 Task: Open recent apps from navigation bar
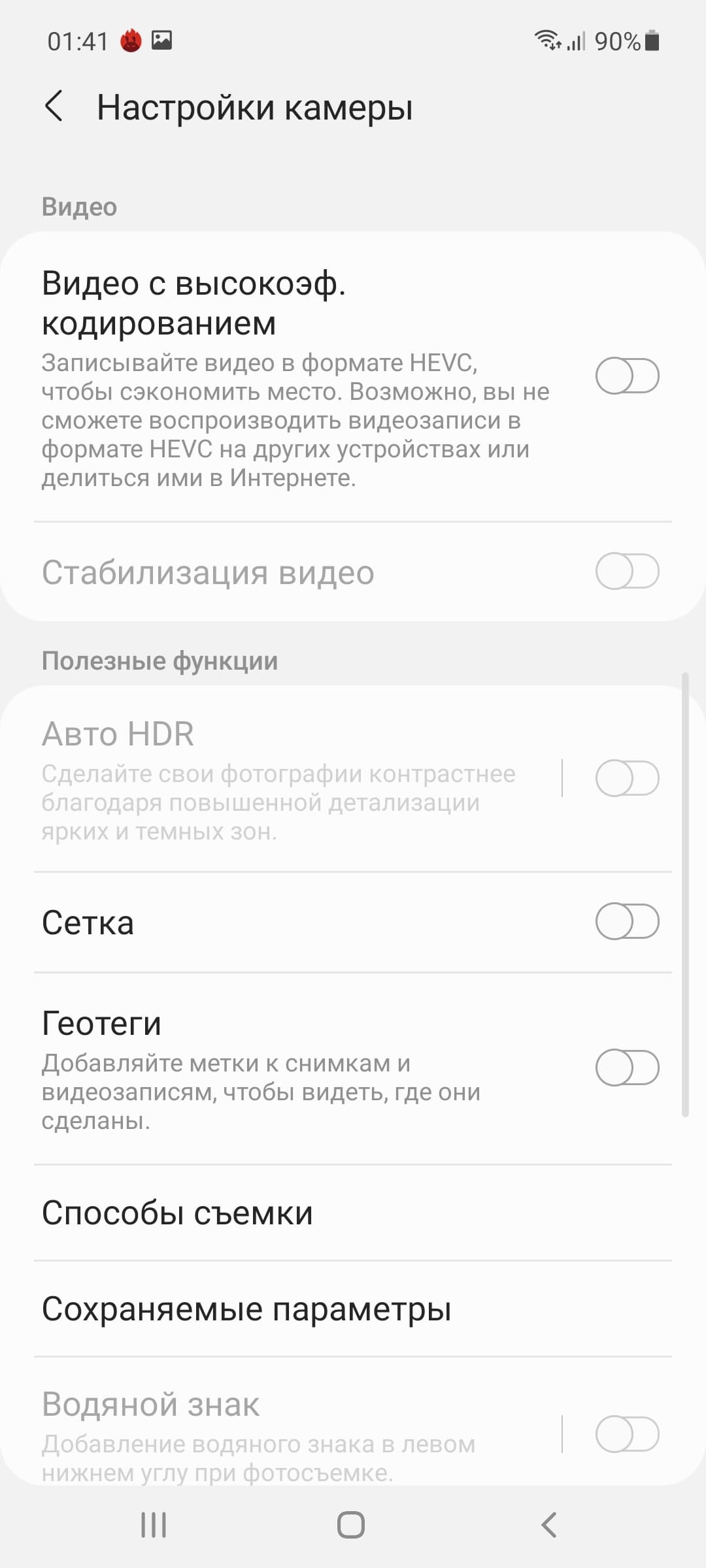pyautogui.click(x=154, y=1525)
